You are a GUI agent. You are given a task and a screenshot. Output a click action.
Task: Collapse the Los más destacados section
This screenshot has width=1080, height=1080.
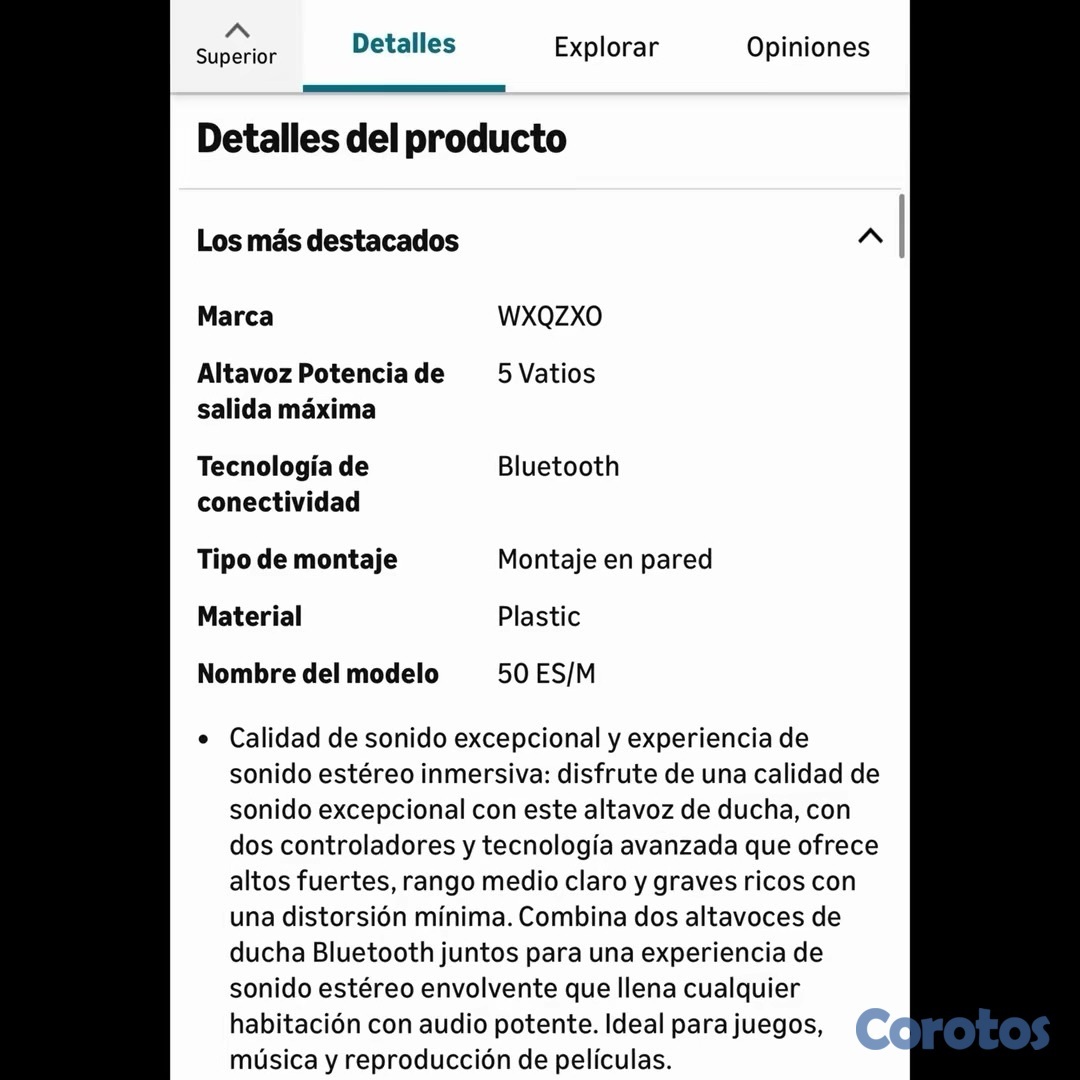click(x=870, y=237)
